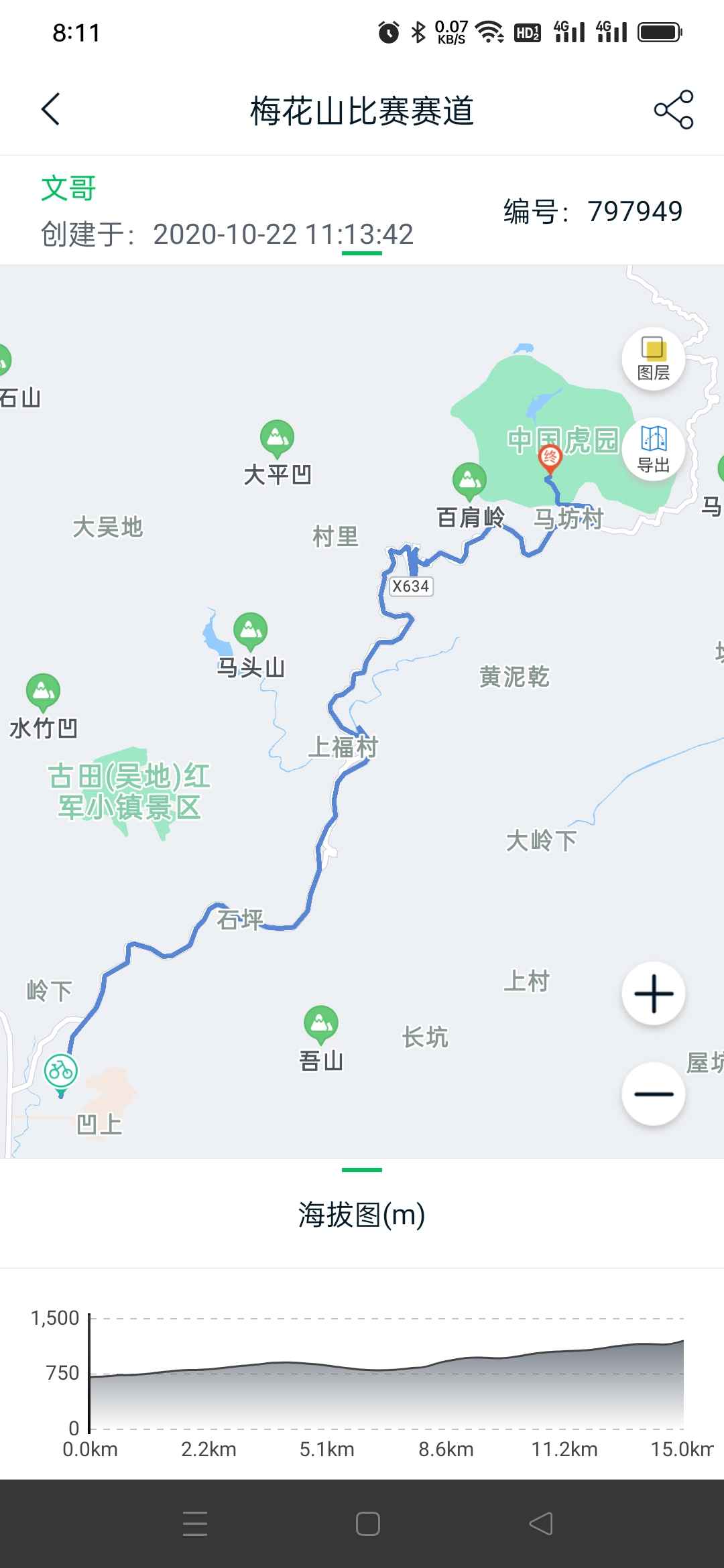Viewport: 724px width, 1568px height.
Task: Open creator 文哥's profile
Action: coord(68,188)
